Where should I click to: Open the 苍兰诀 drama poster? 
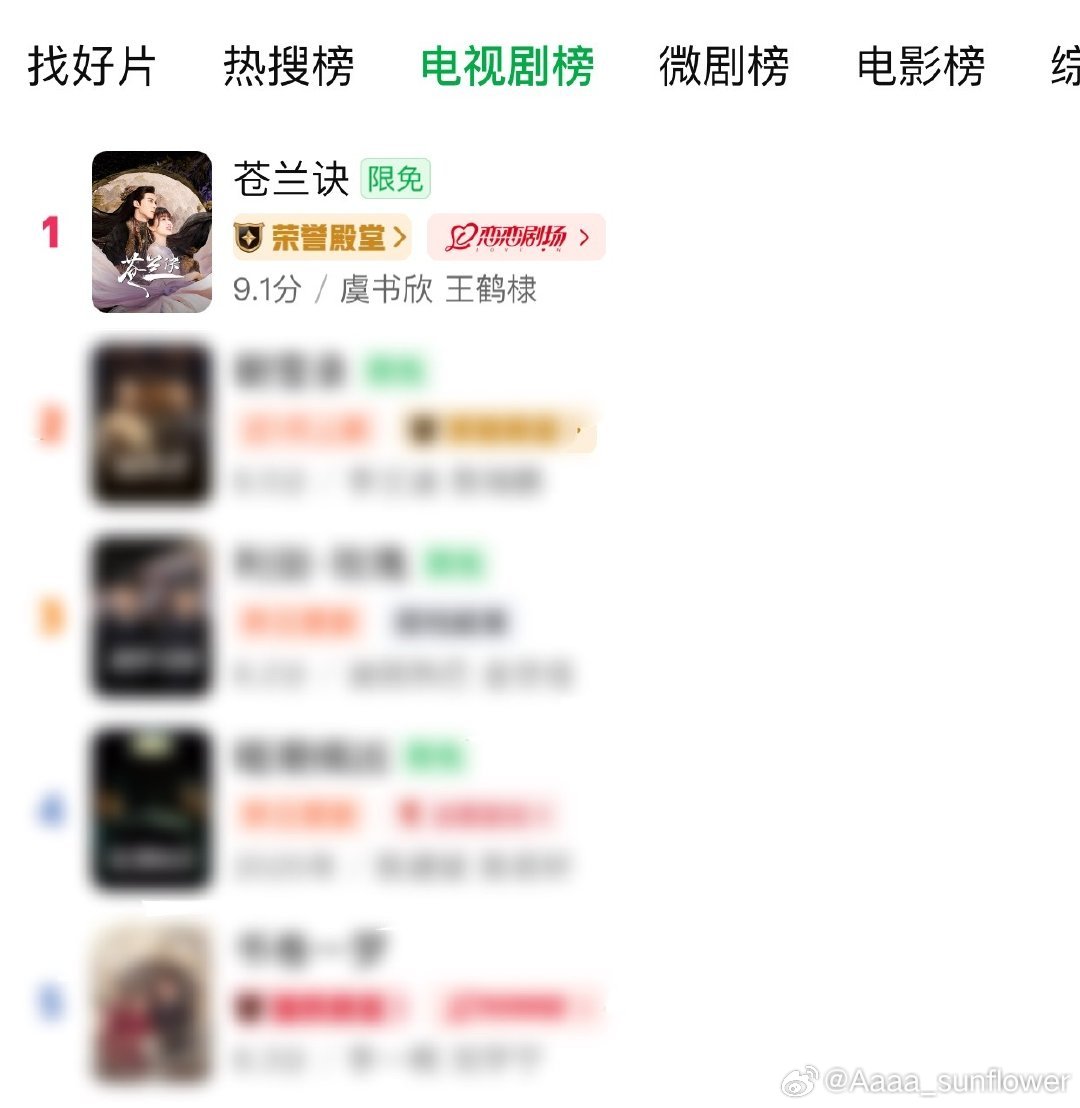[152, 232]
